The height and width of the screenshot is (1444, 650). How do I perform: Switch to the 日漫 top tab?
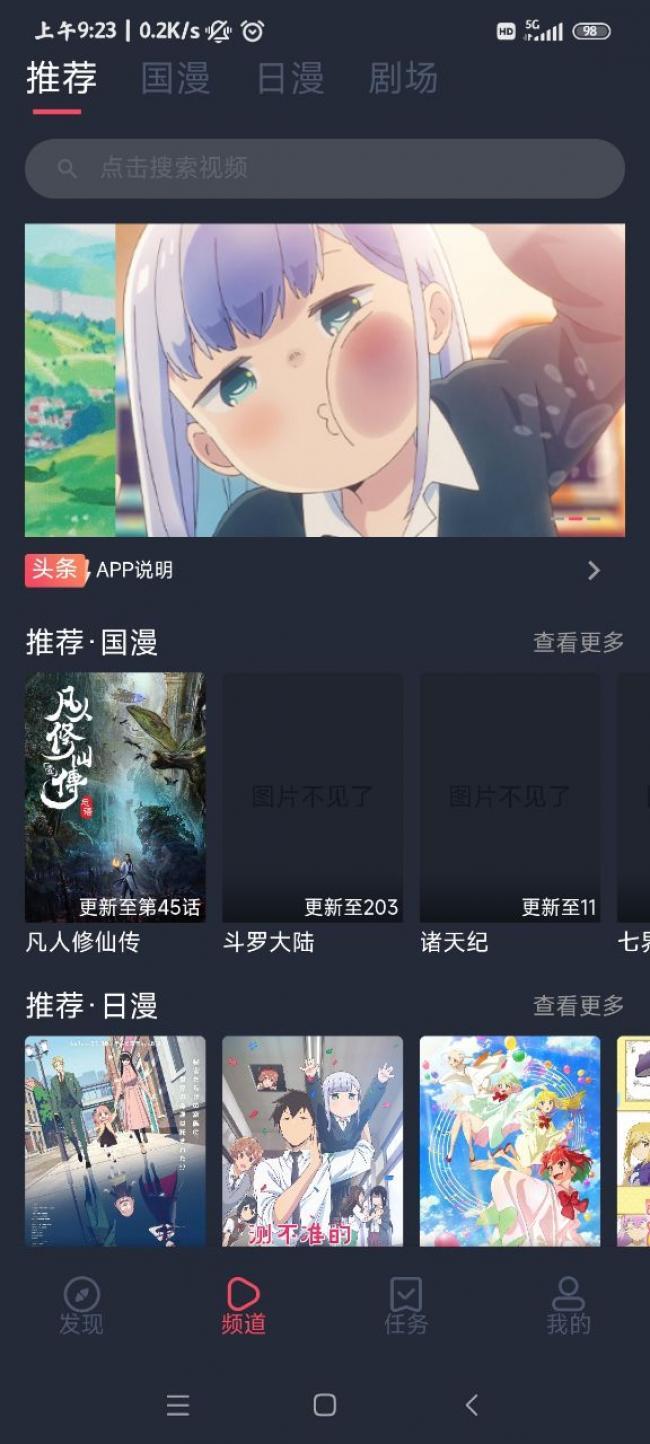pyautogui.click(x=290, y=79)
